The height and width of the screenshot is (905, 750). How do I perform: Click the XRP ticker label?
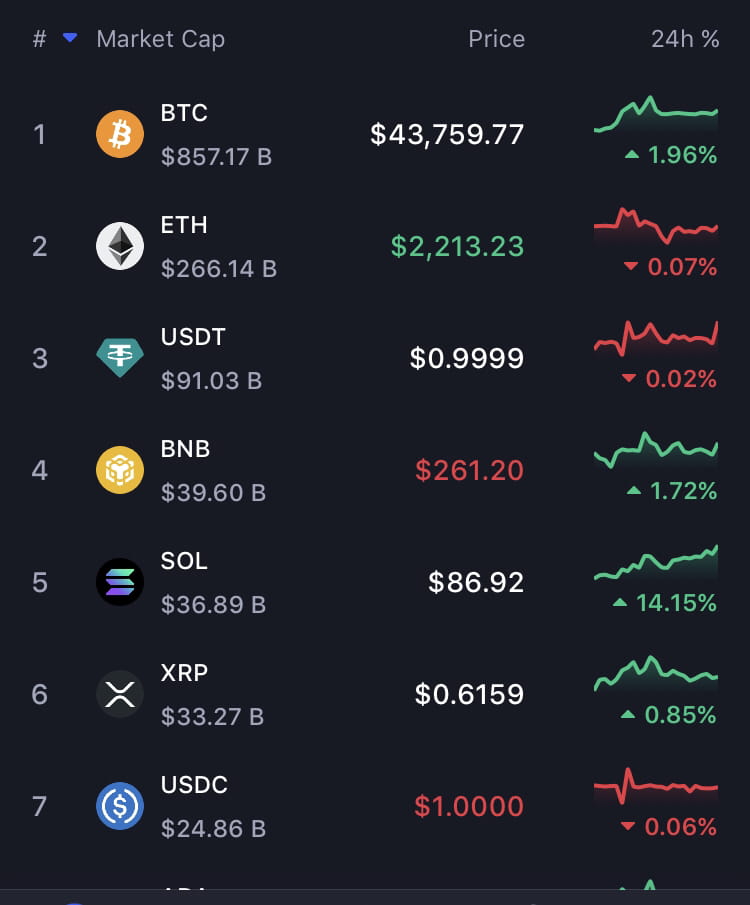[x=184, y=673]
